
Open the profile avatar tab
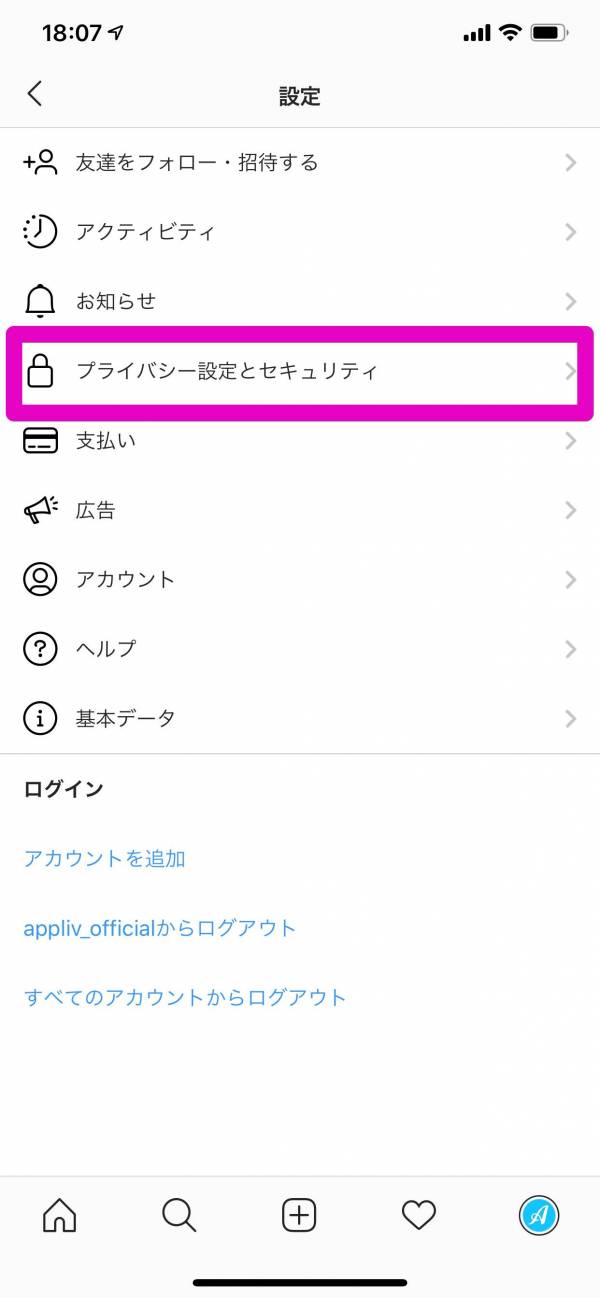pos(539,1215)
